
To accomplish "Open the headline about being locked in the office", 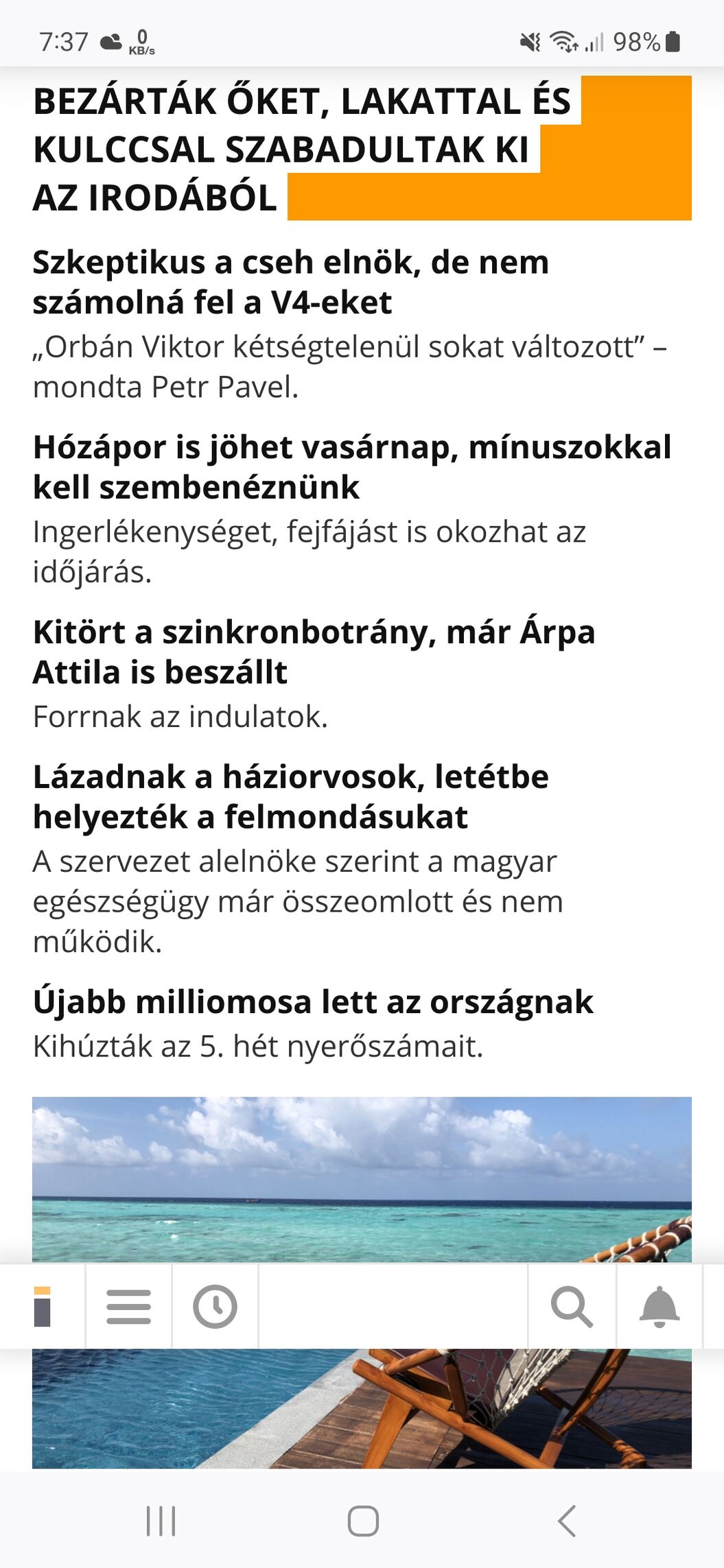I will coord(302,149).
